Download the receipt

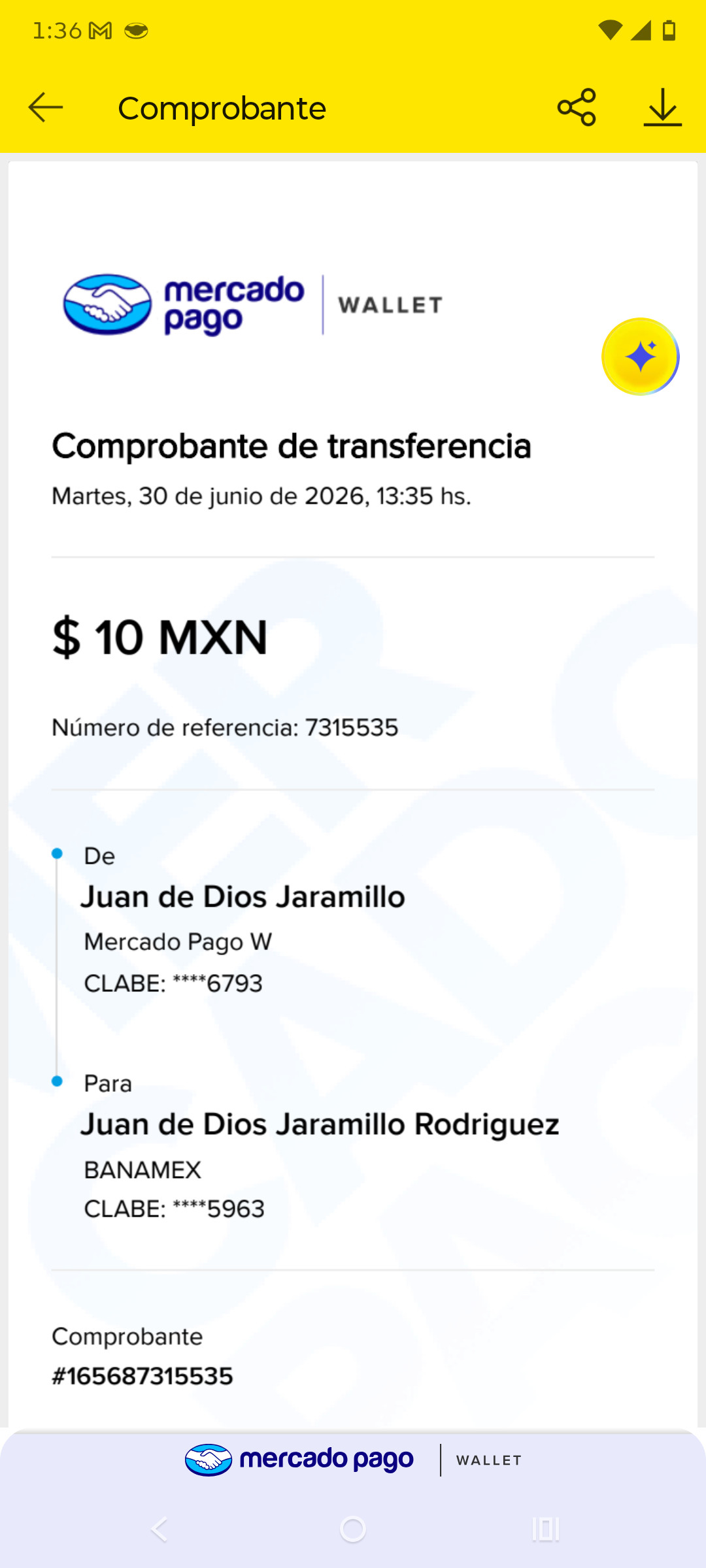[x=662, y=107]
